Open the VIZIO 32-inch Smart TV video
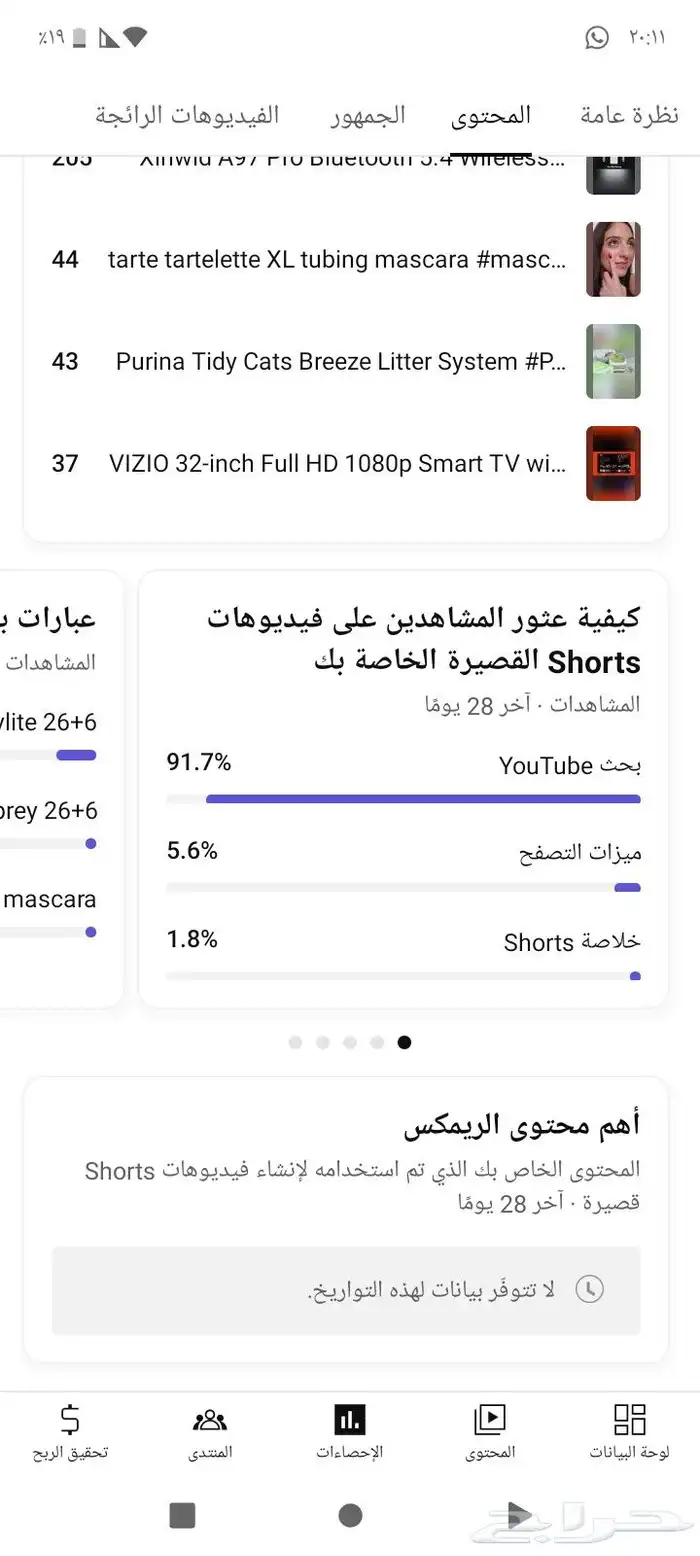700x1556 pixels. point(337,464)
